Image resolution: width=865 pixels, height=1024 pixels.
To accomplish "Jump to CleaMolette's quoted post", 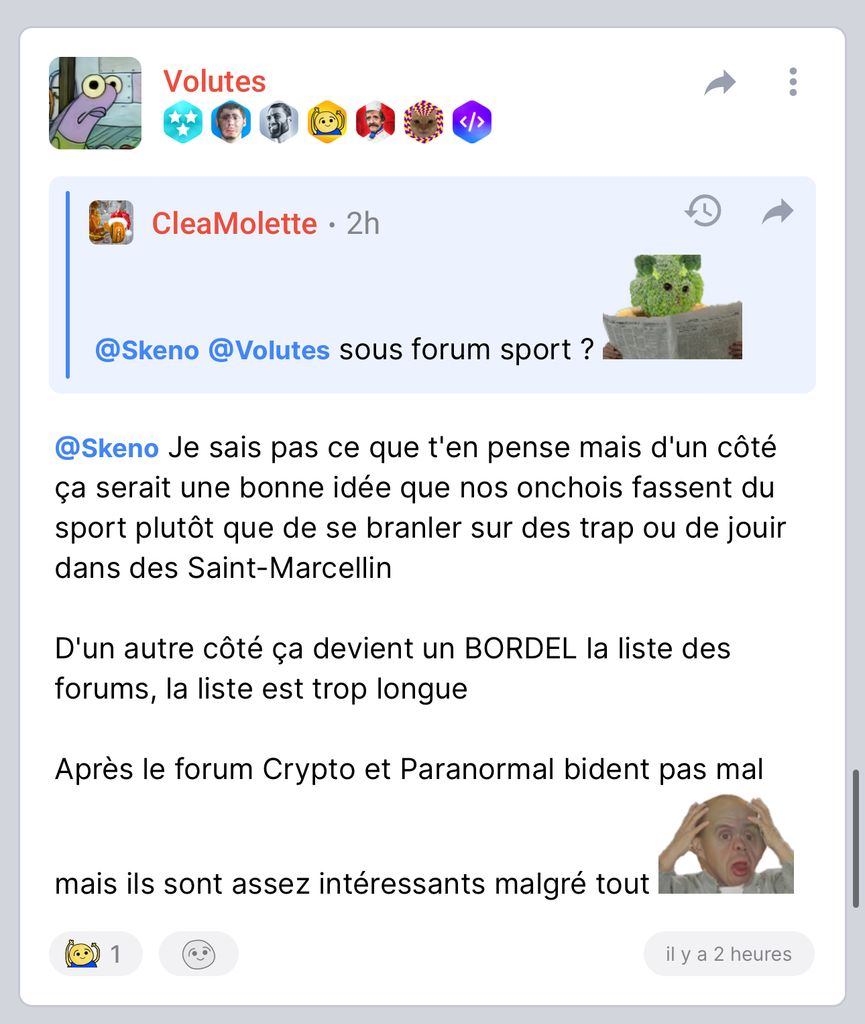I will point(777,211).
